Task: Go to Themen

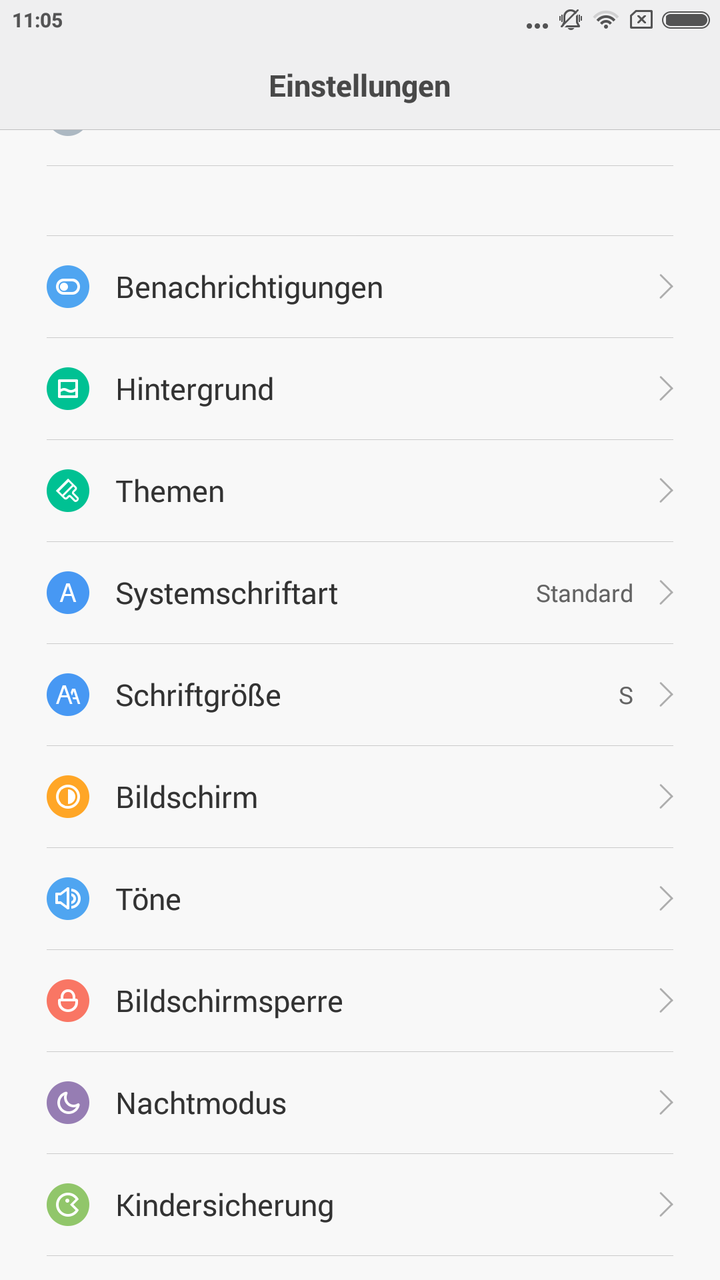Action: [360, 491]
